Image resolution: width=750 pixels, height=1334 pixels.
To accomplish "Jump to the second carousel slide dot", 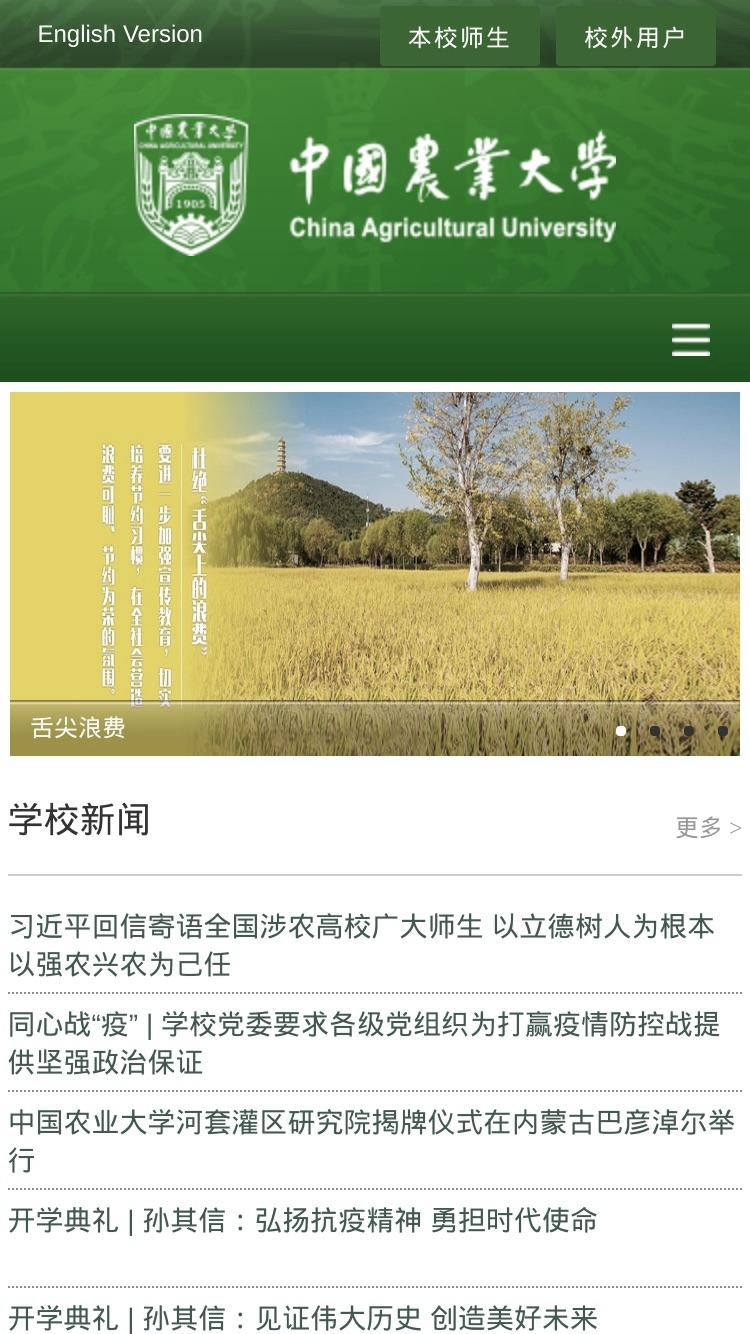I will pyautogui.click(x=655, y=731).
